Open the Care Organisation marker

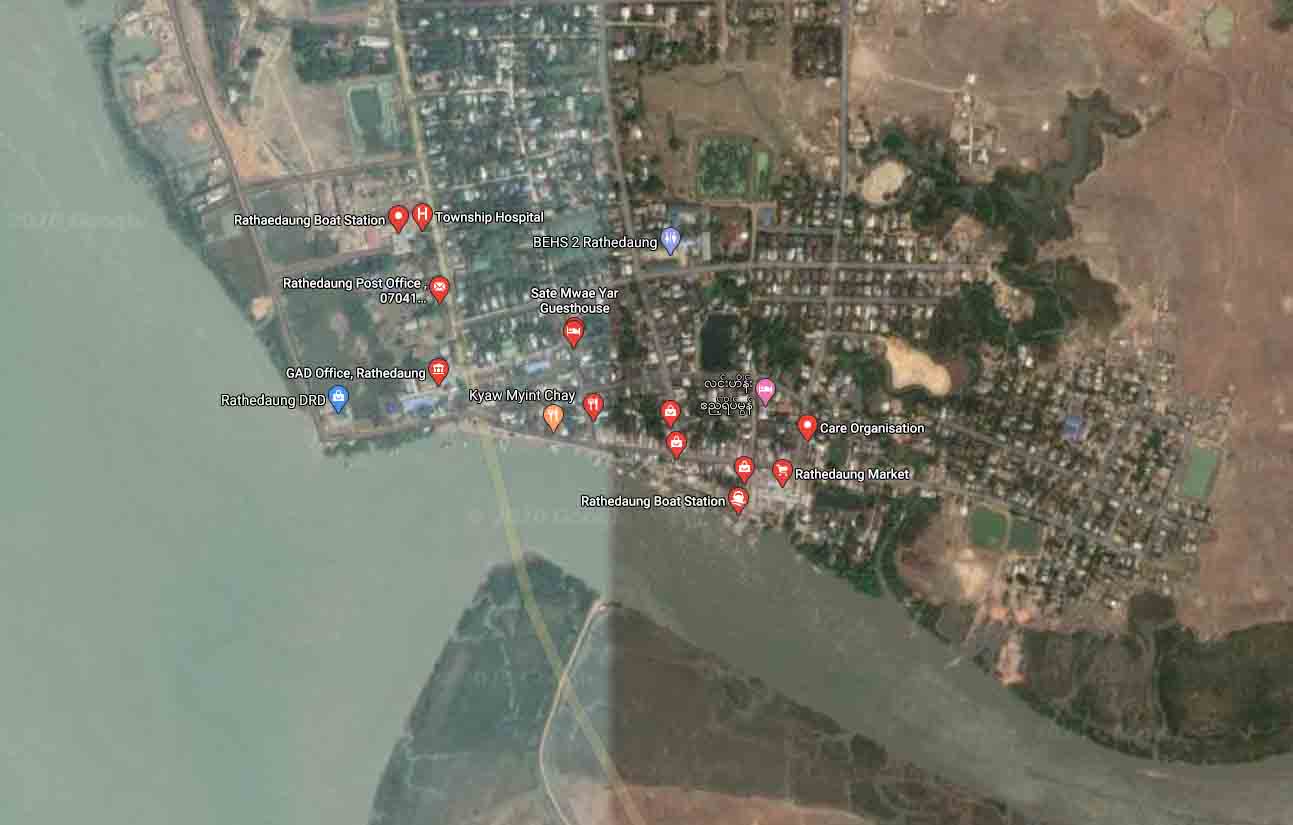point(807,427)
